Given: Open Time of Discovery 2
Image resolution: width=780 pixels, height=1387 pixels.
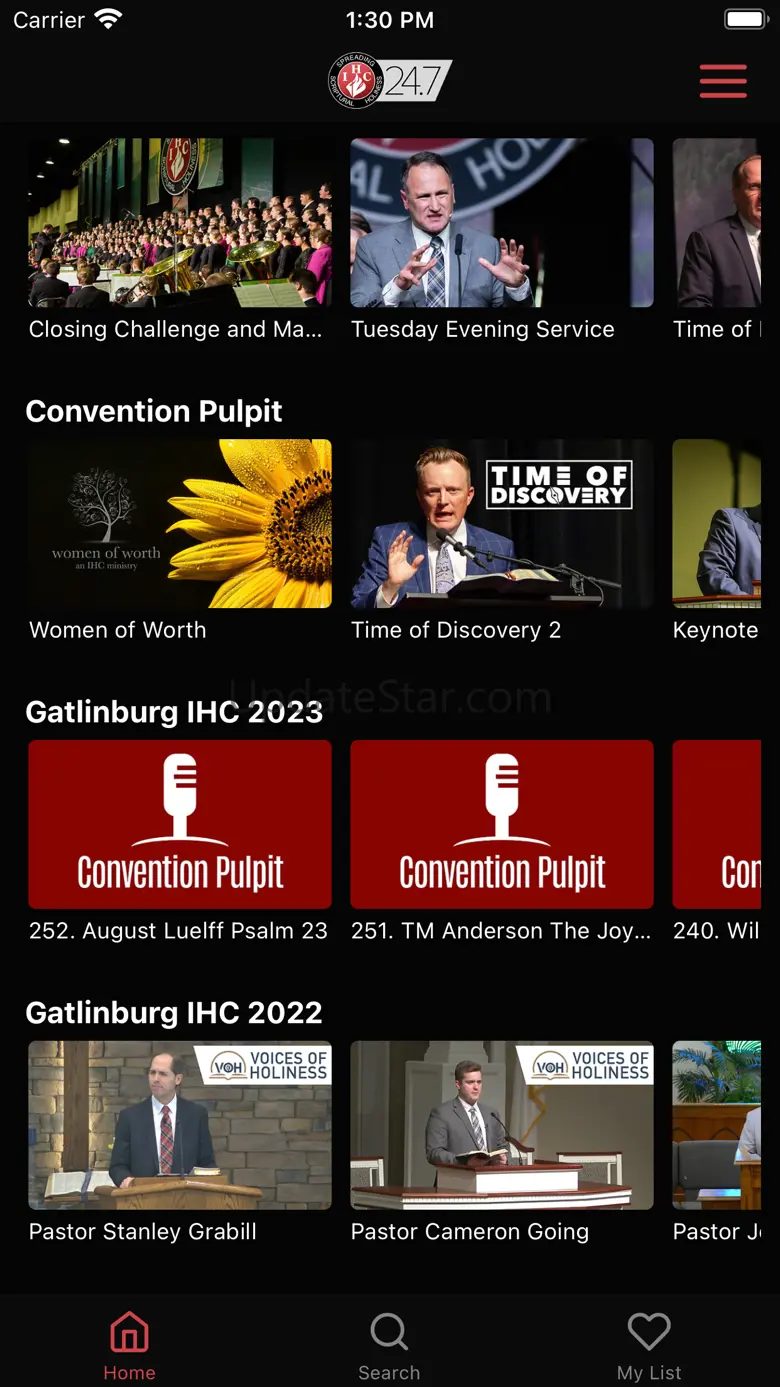Looking at the screenshot, I should coord(502,523).
